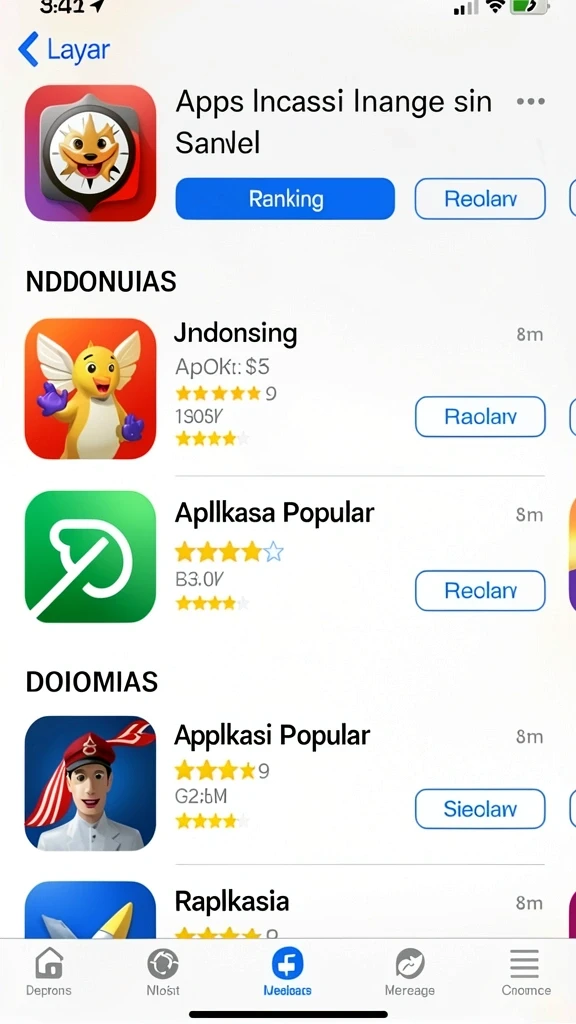Go back to Layar

63,50
